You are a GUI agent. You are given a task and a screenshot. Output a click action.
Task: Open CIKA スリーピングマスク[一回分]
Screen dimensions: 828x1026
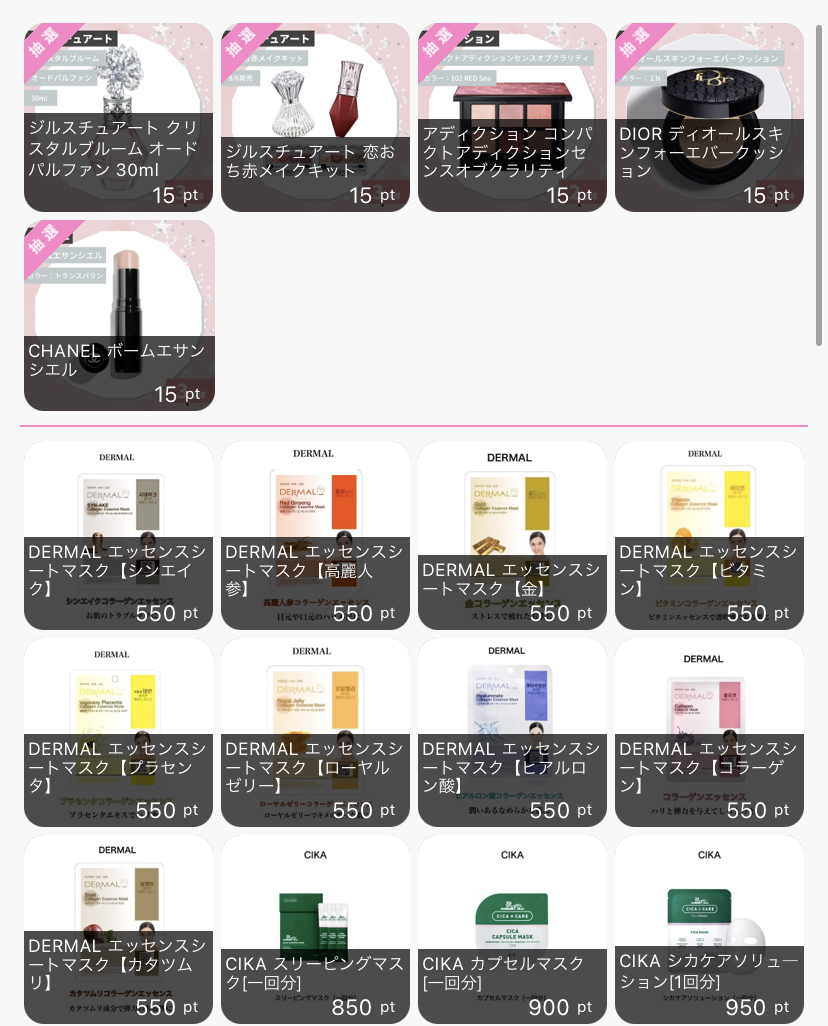pyautogui.click(x=315, y=929)
